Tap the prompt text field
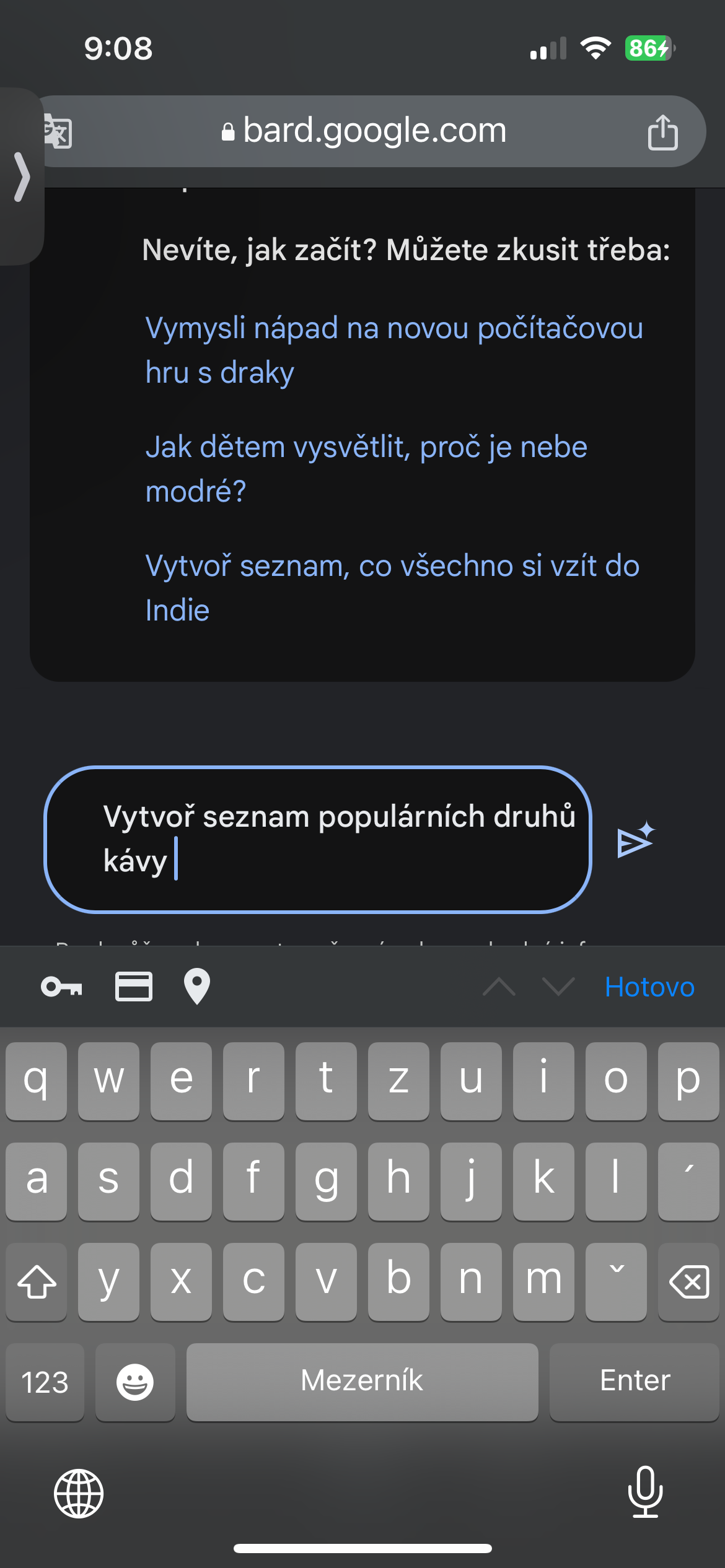725x1568 pixels. (317, 839)
